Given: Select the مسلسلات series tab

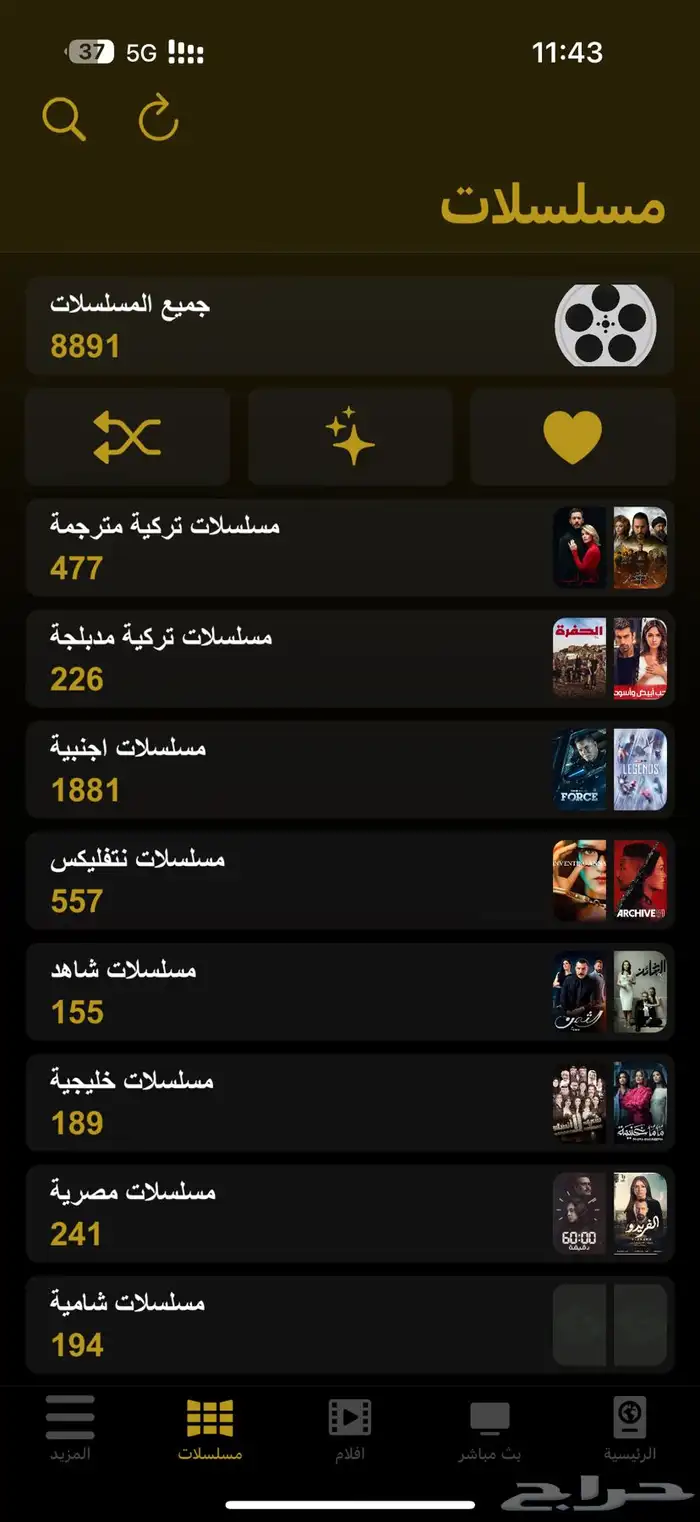Looking at the screenshot, I should 210,1430.
